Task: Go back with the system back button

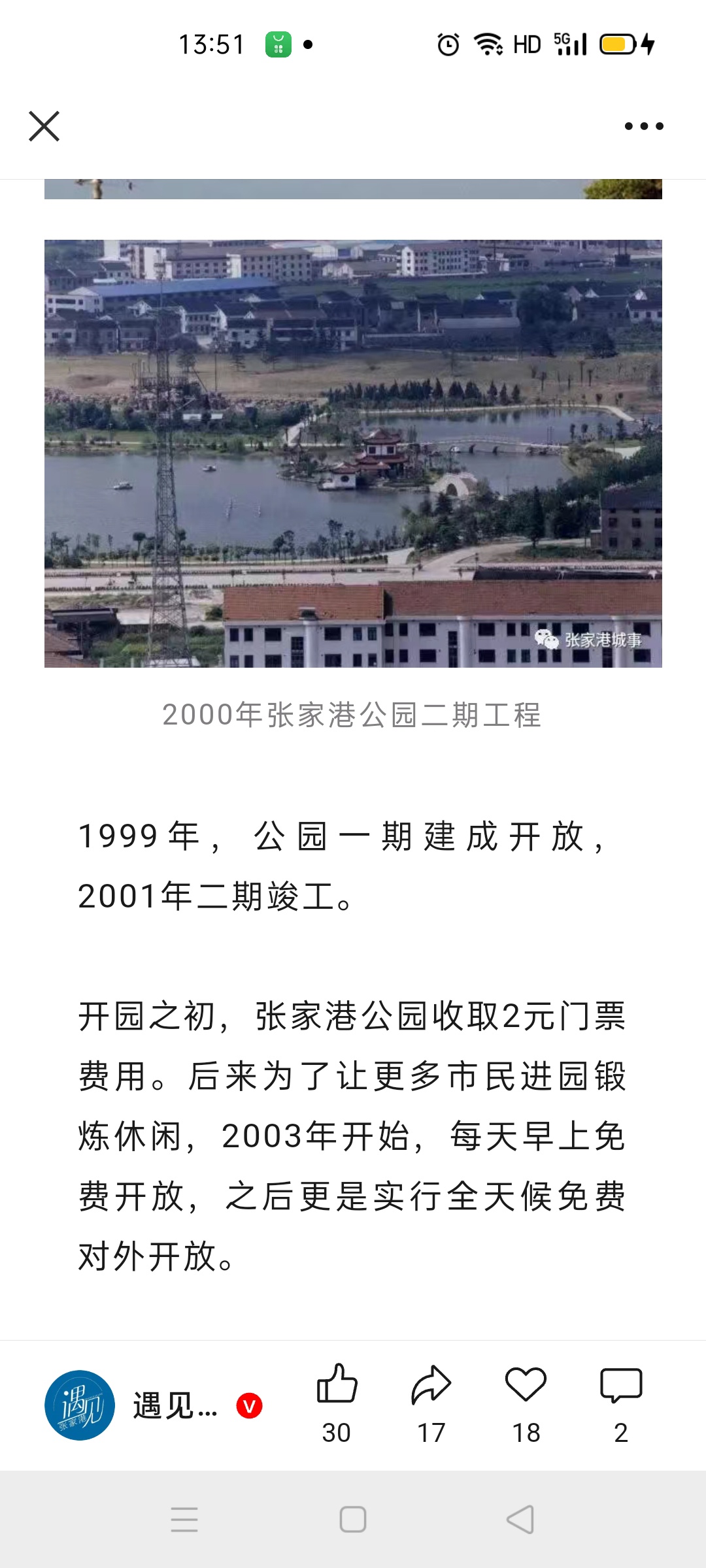Action: [x=521, y=1520]
